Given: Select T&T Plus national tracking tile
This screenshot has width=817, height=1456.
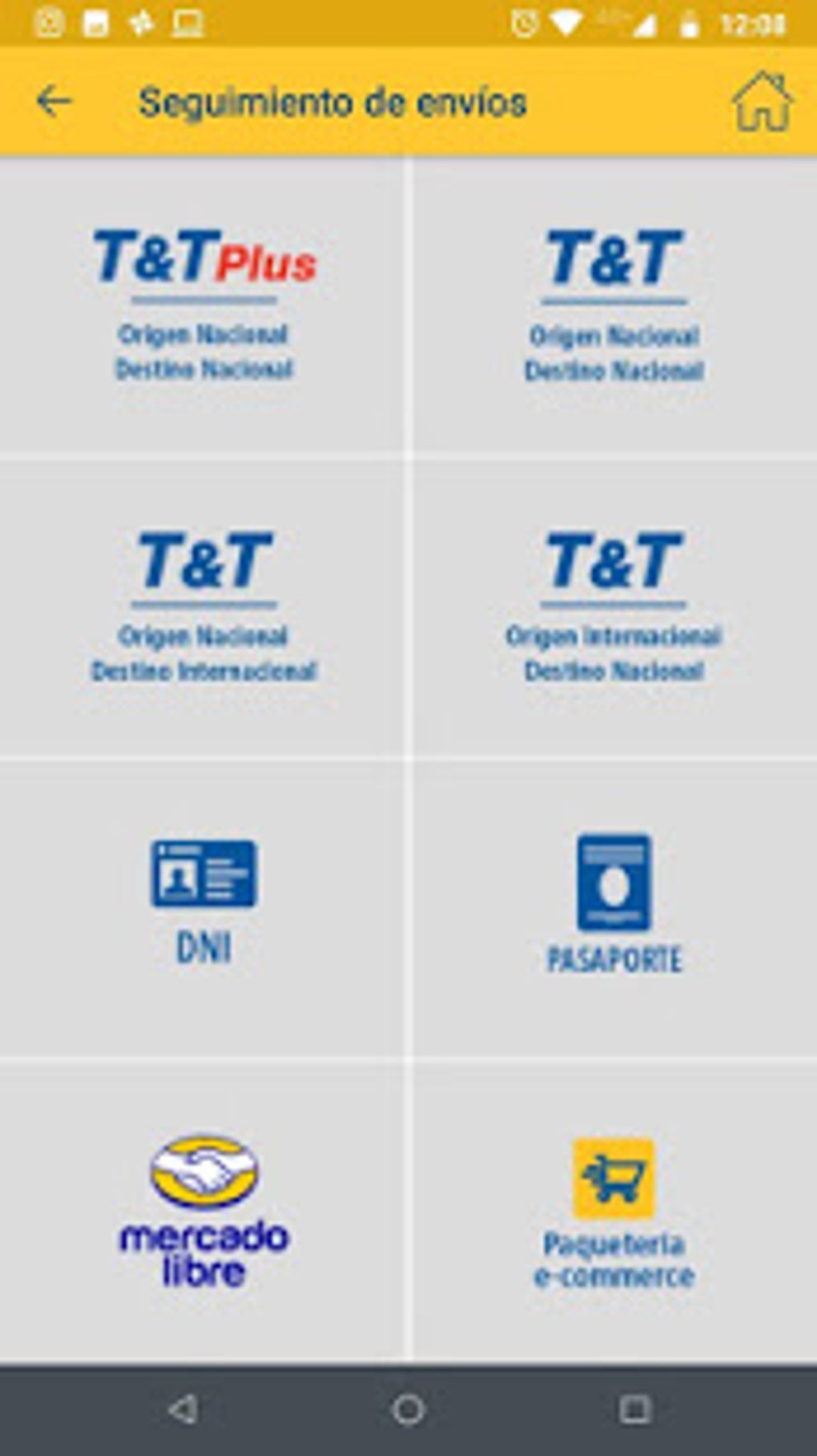Looking at the screenshot, I should [x=203, y=305].
